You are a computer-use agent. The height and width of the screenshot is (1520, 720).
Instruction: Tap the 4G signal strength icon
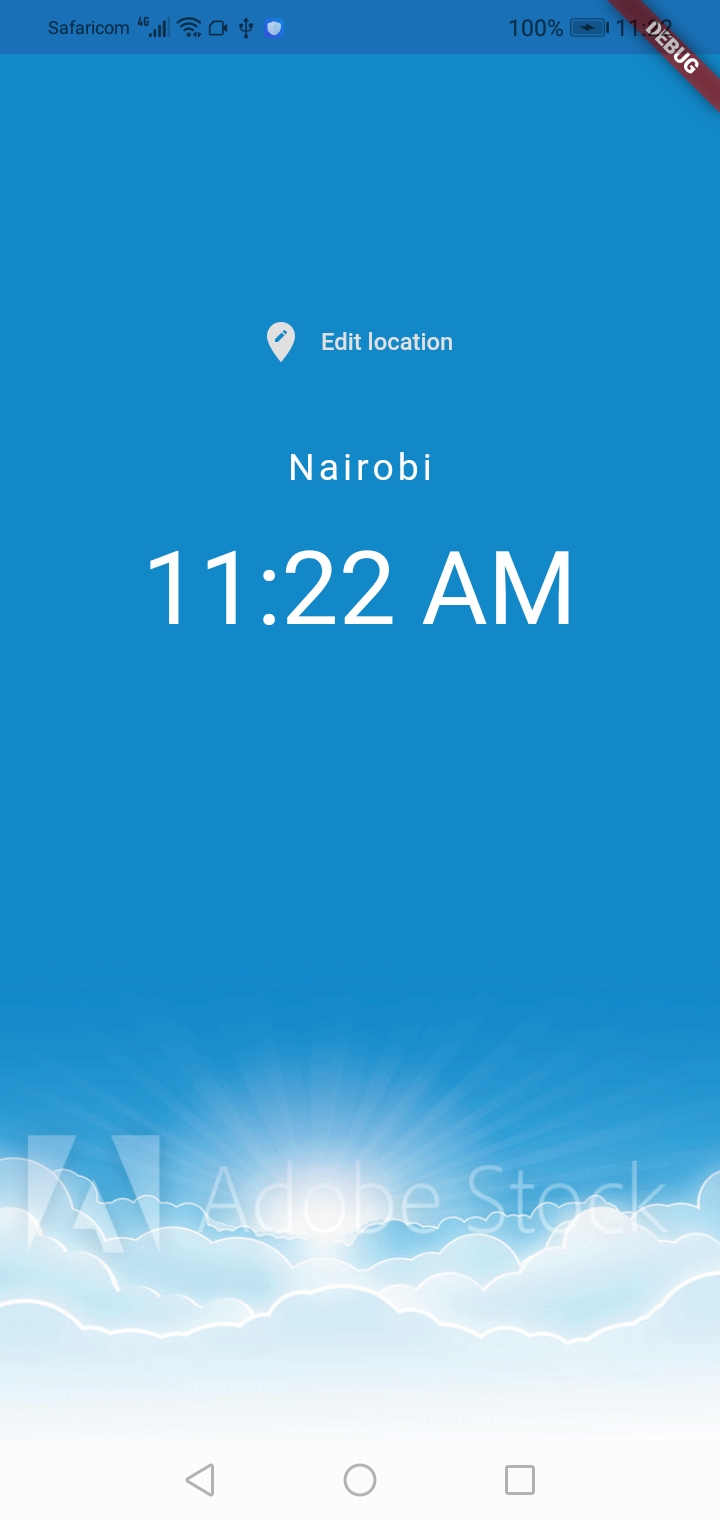pos(156,27)
